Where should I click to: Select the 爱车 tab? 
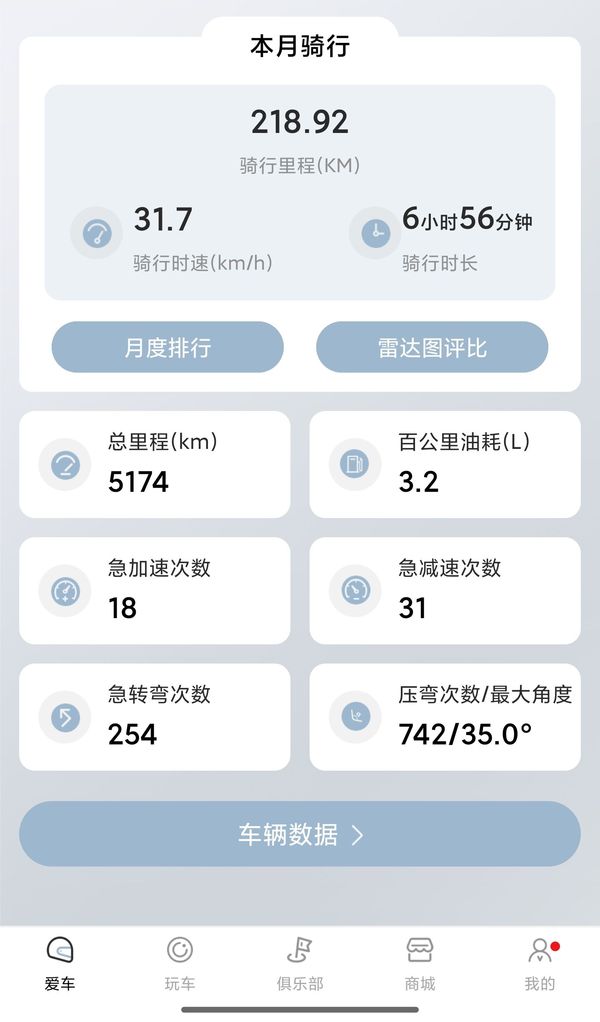60,963
